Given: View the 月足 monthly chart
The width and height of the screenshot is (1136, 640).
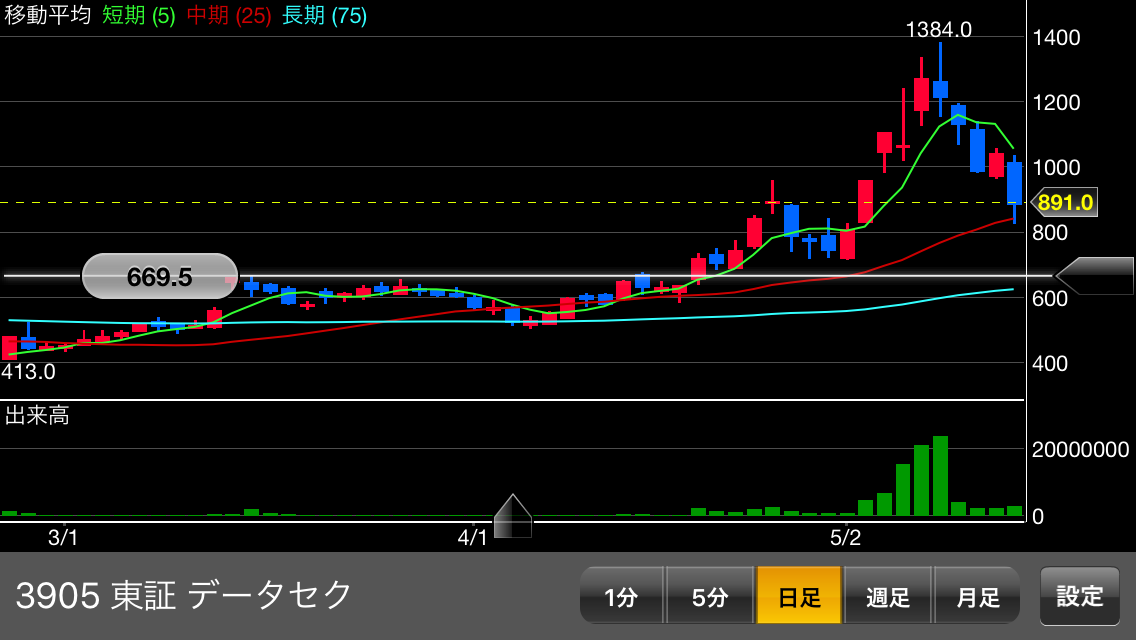Looking at the screenshot, I should (x=977, y=597).
